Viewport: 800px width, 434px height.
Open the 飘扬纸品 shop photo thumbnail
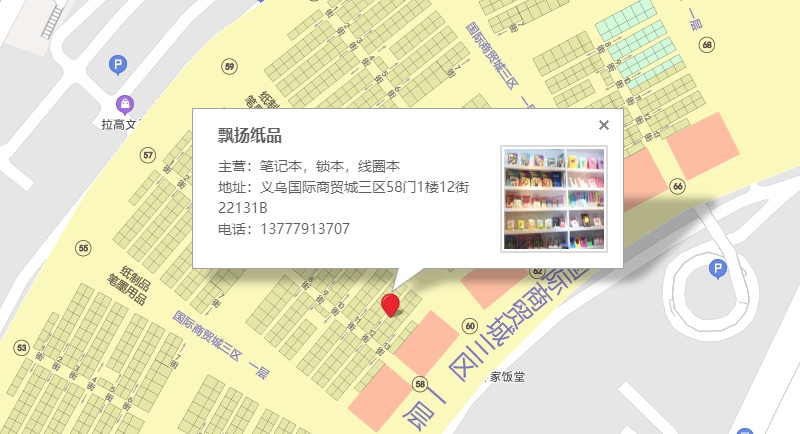[x=554, y=199]
